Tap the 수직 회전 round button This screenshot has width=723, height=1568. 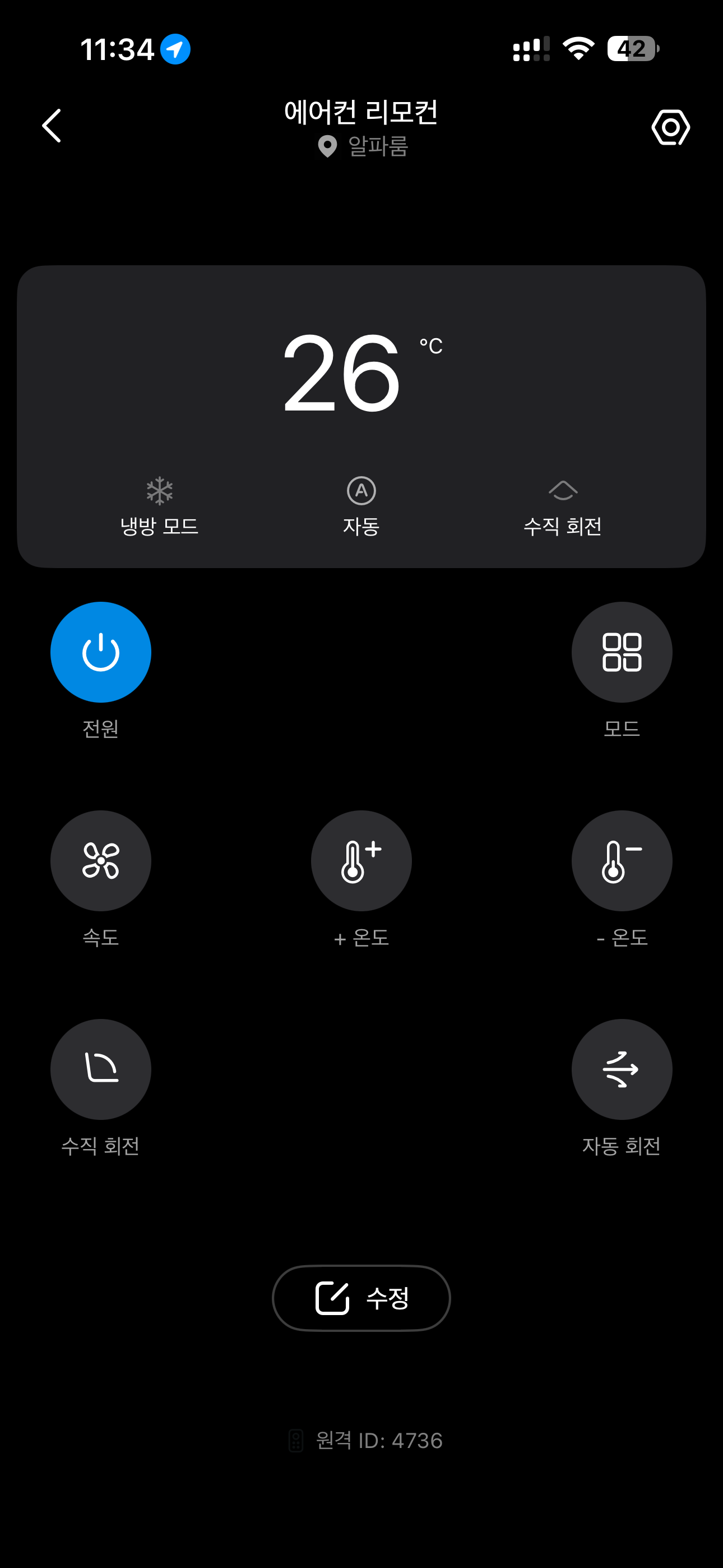[x=101, y=1069]
